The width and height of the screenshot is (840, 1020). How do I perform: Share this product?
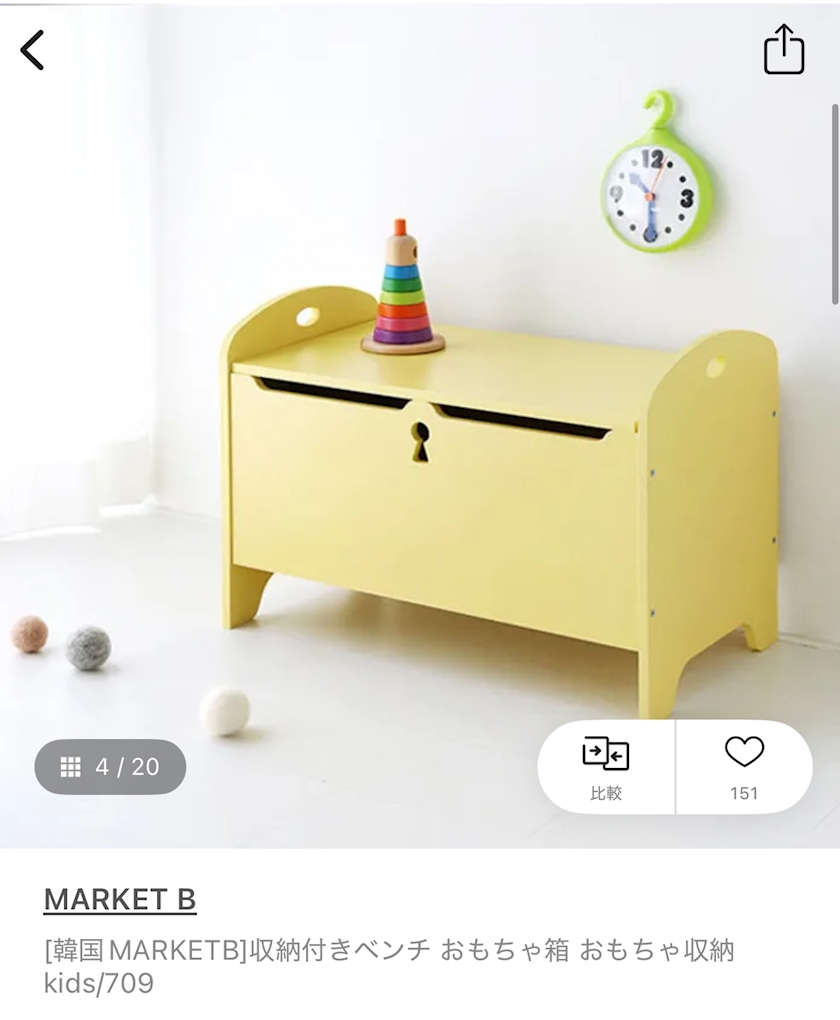783,50
